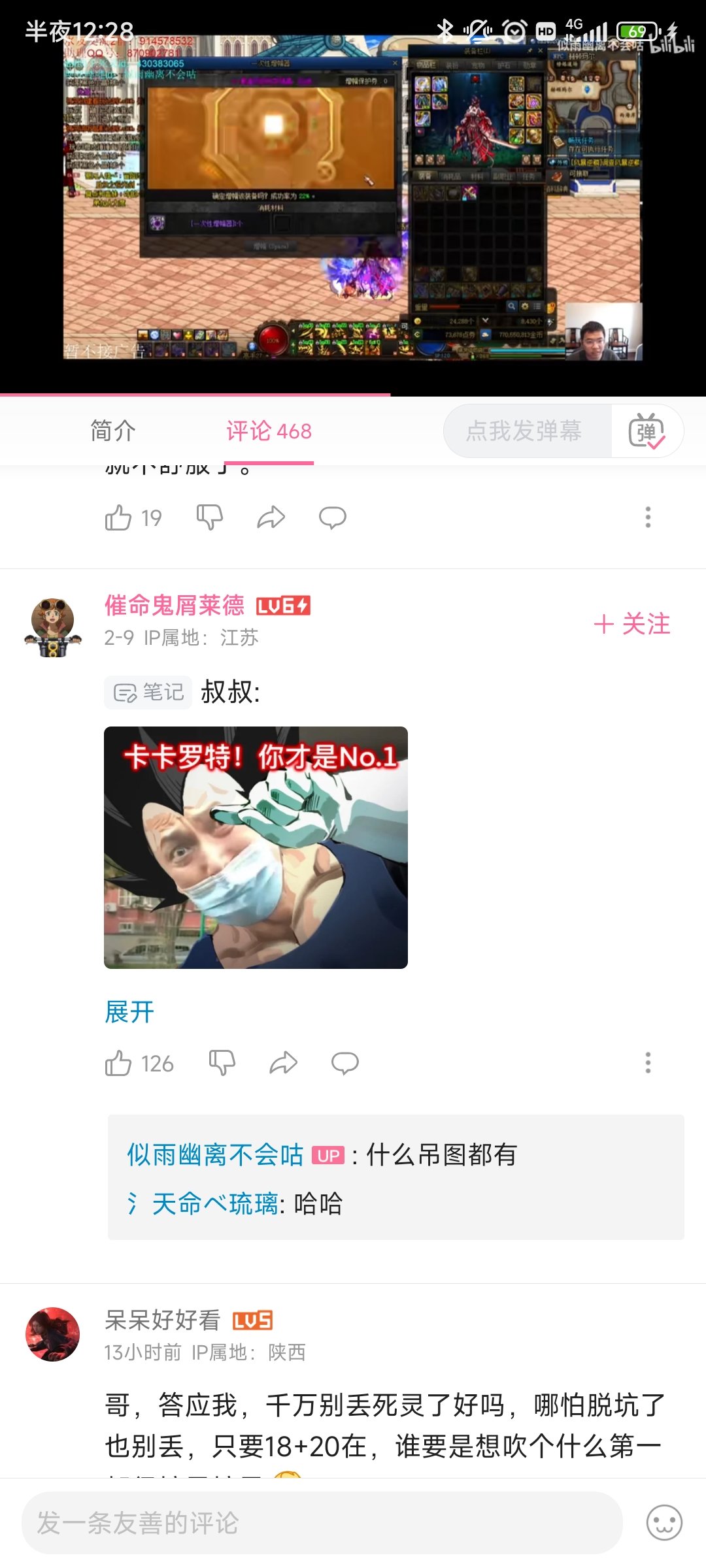Viewport: 706px width, 1568px height.
Task: Share the comment with 19 likes
Action: (271, 517)
